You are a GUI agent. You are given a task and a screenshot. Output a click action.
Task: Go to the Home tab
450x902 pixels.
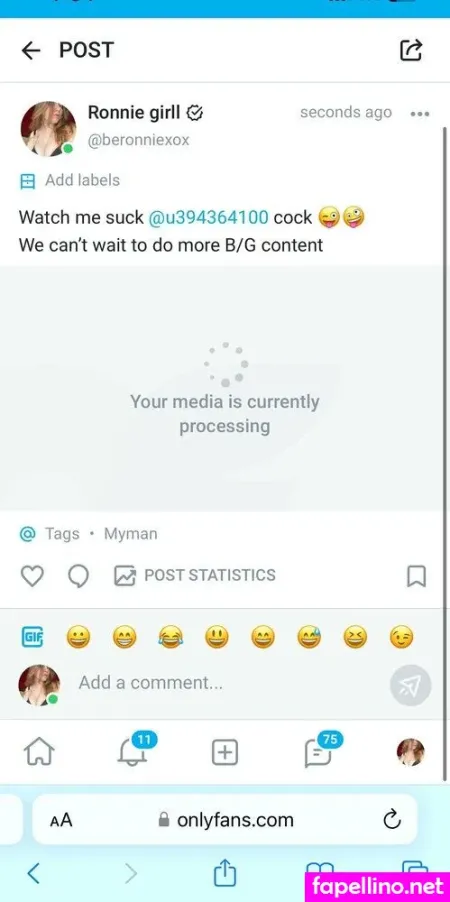tap(39, 752)
